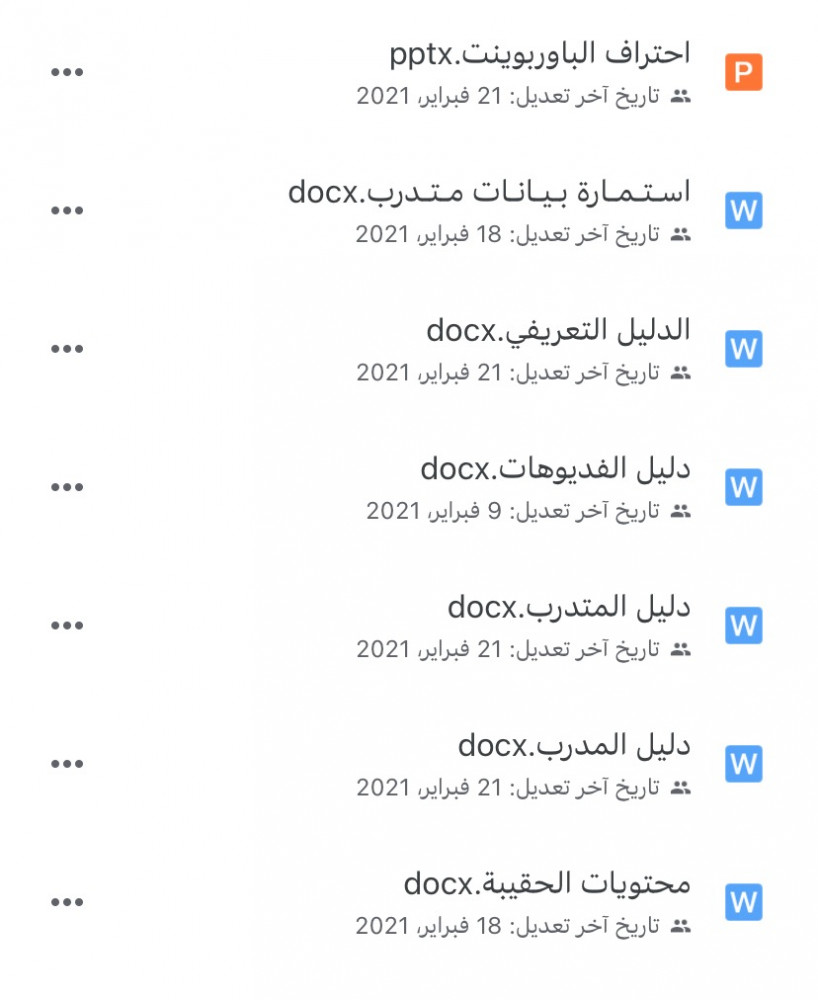Open the three-dot menu for محتويات الحقيبة.docx

(x=67, y=902)
